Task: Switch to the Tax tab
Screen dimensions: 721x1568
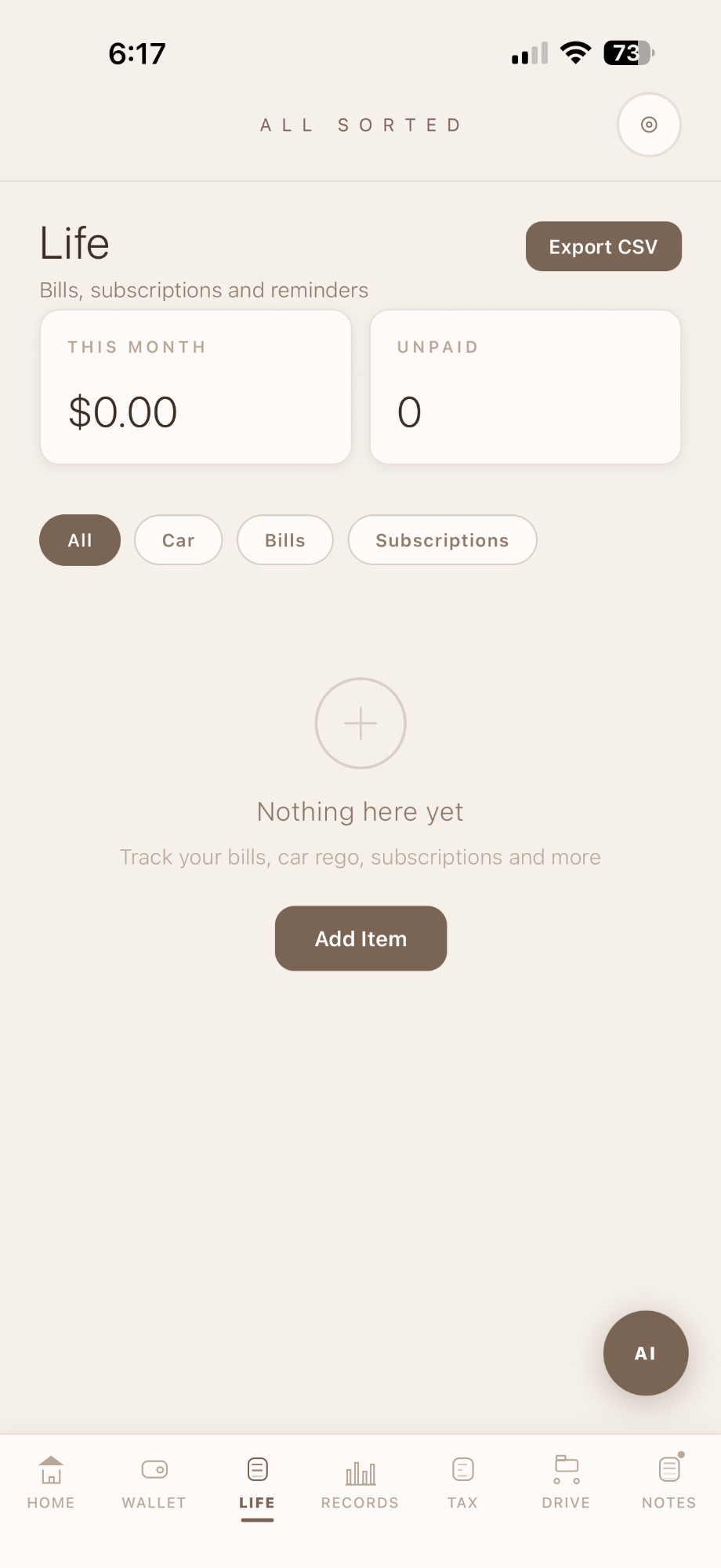Action: coord(462,1482)
